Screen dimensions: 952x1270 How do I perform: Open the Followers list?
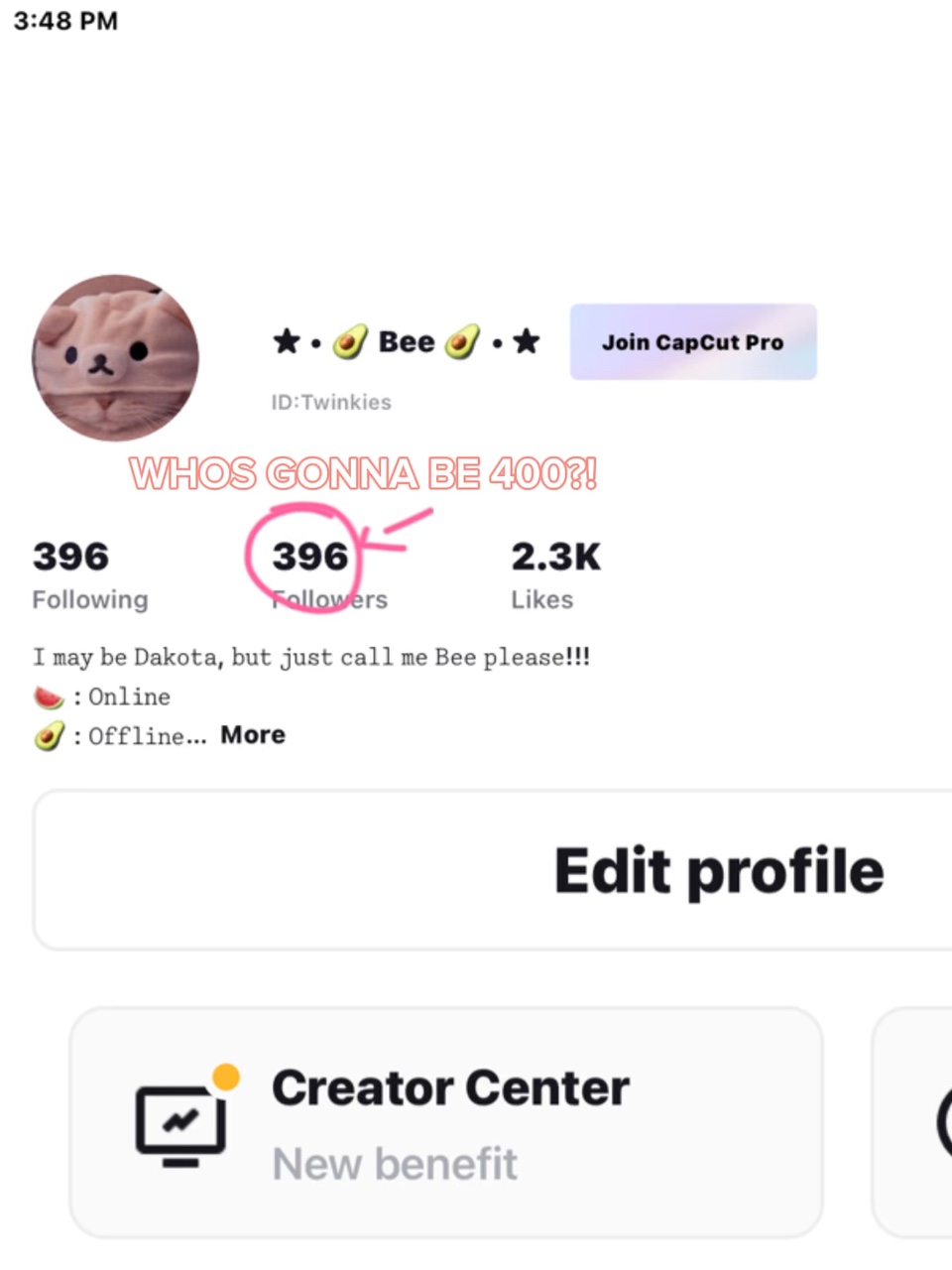(329, 574)
